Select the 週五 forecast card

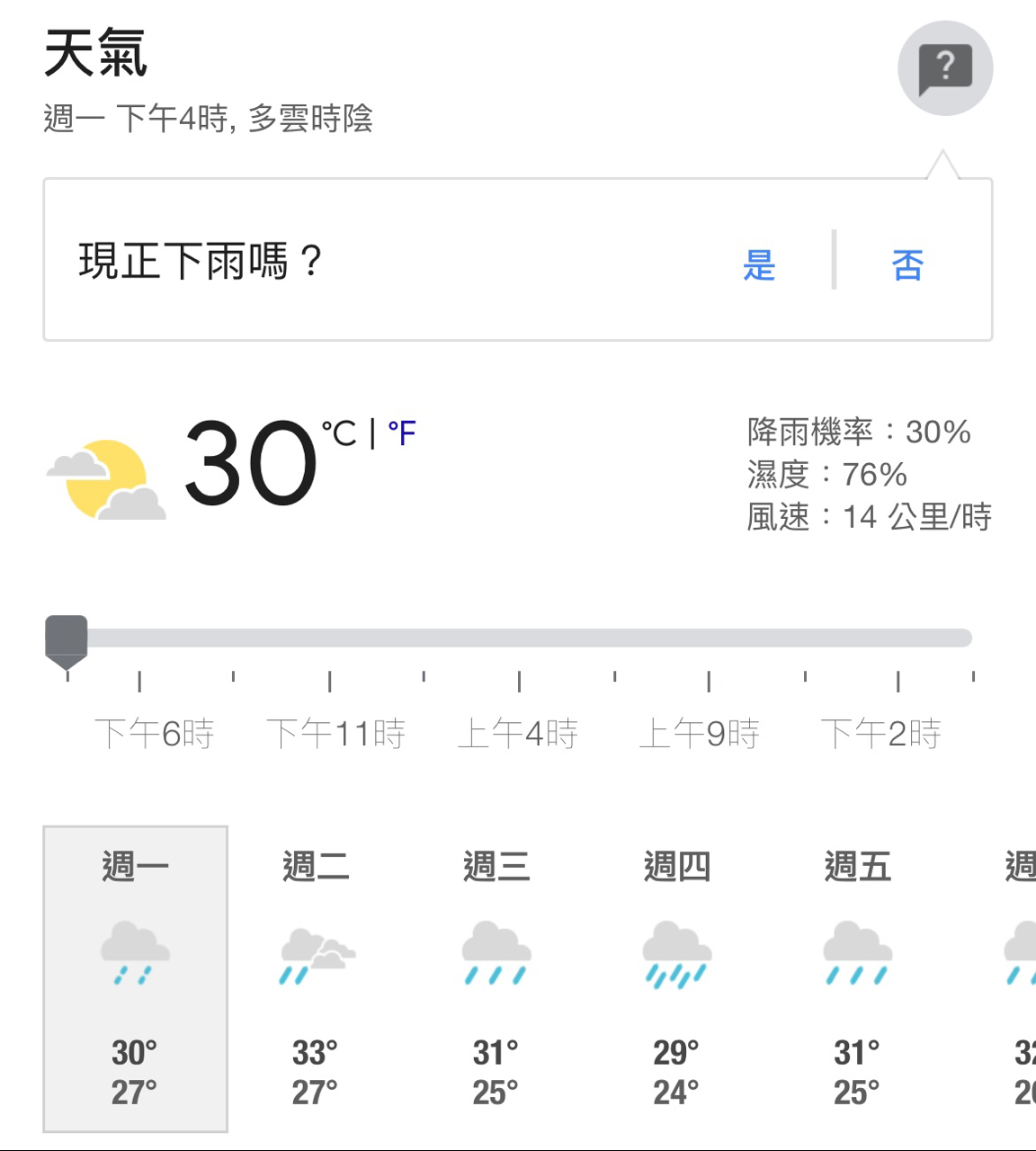(x=858, y=977)
